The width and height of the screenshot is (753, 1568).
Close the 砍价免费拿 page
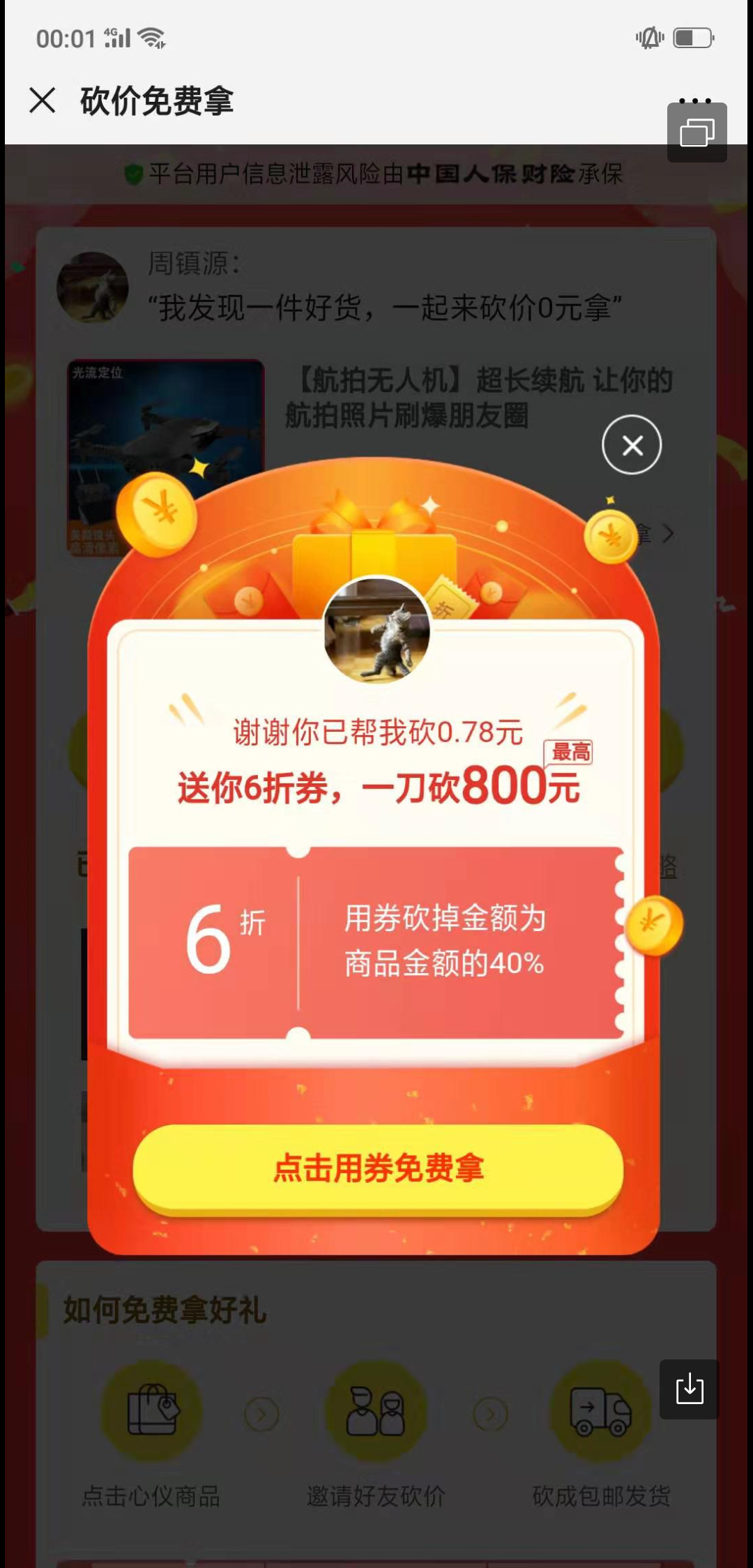coord(43,100)
